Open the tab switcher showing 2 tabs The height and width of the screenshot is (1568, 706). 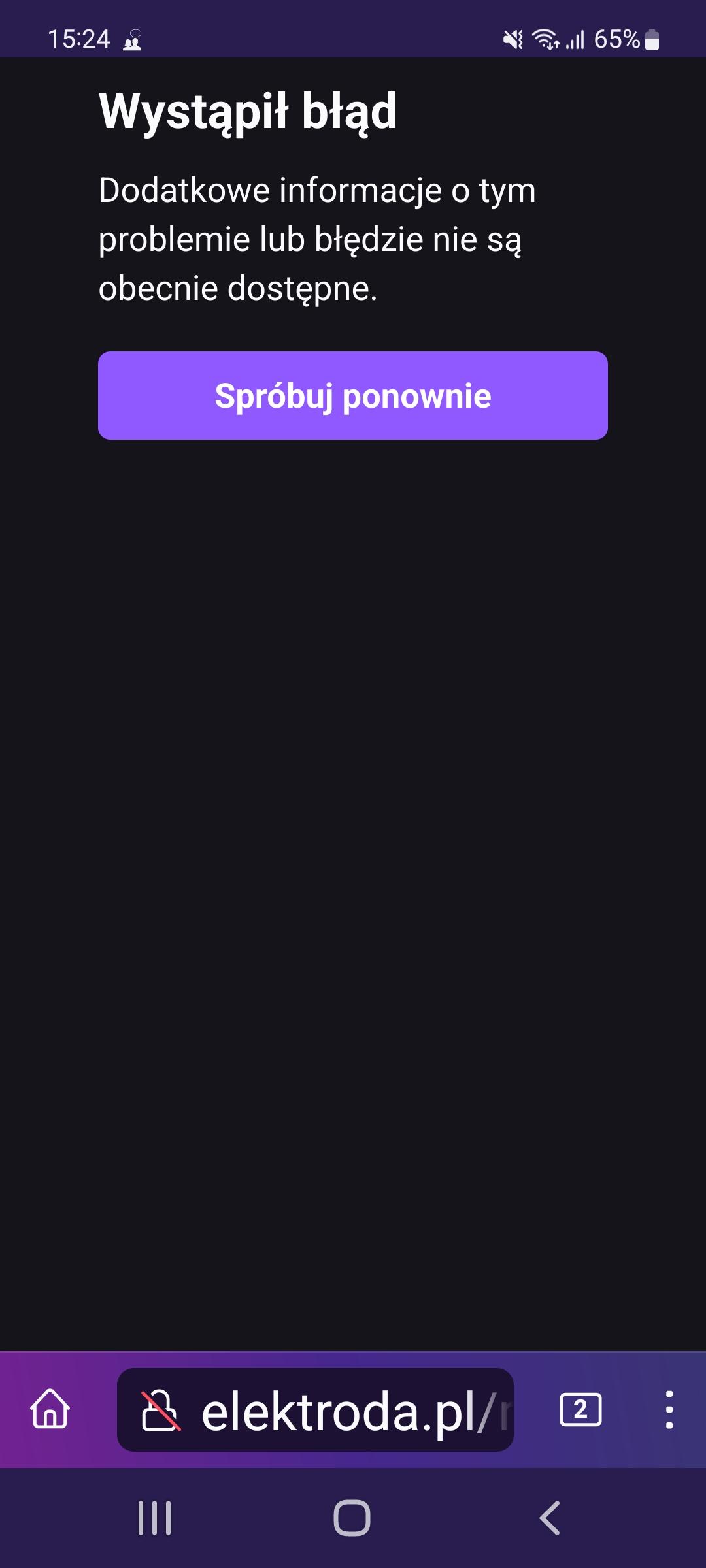pos(580,1409)
